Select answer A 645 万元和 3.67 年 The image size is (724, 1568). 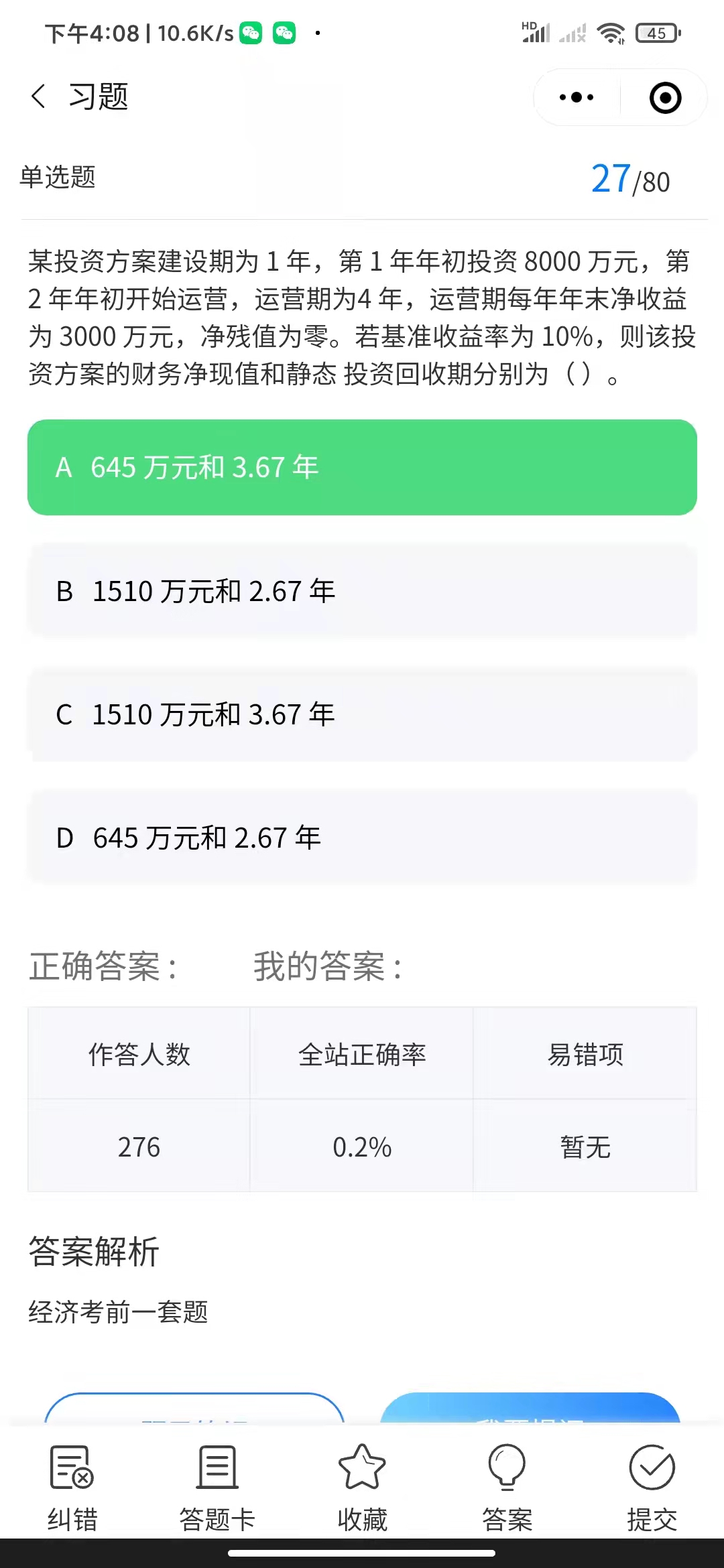pos(362,468)
